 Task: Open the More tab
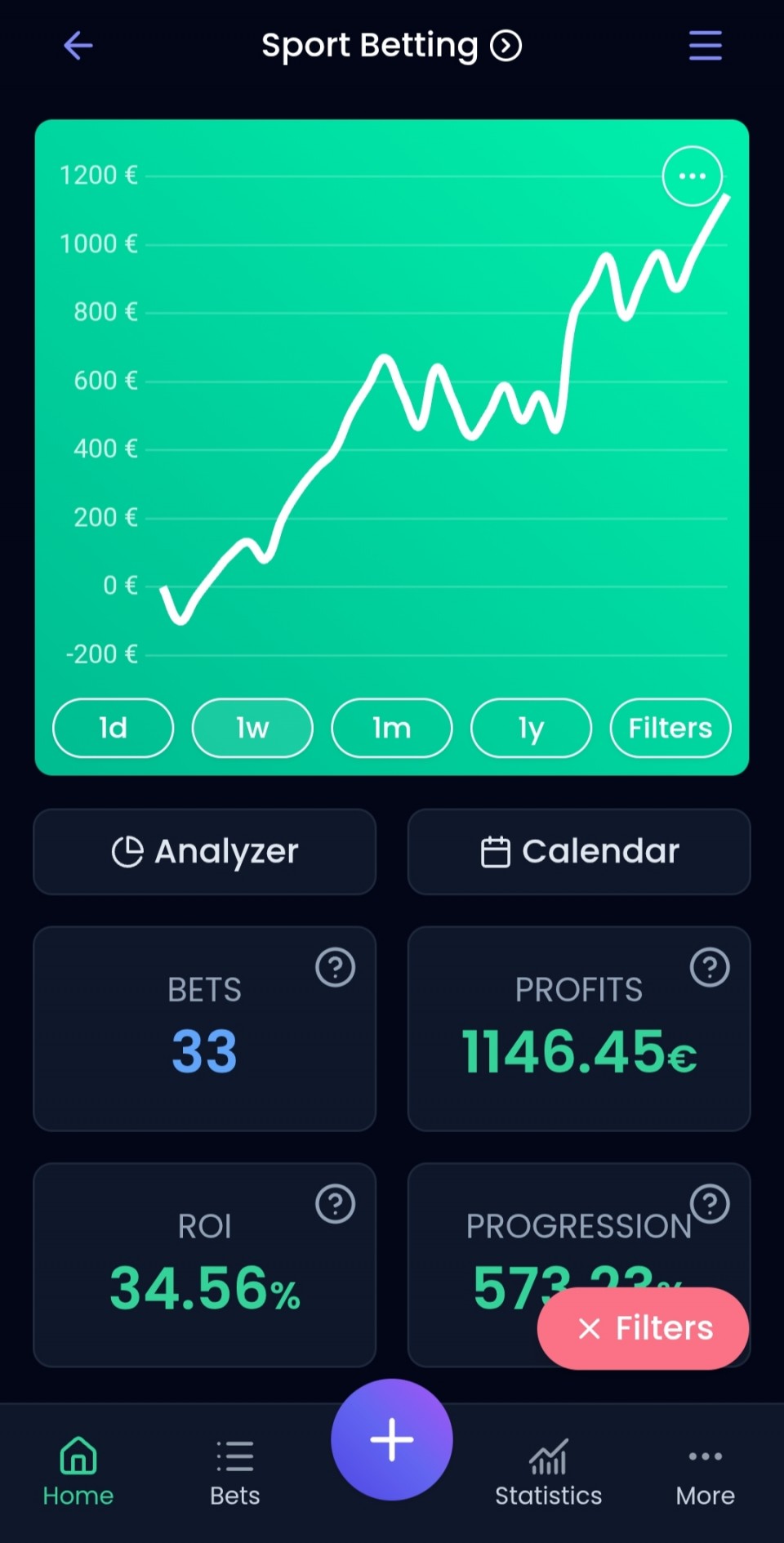tap(706, 1474)
